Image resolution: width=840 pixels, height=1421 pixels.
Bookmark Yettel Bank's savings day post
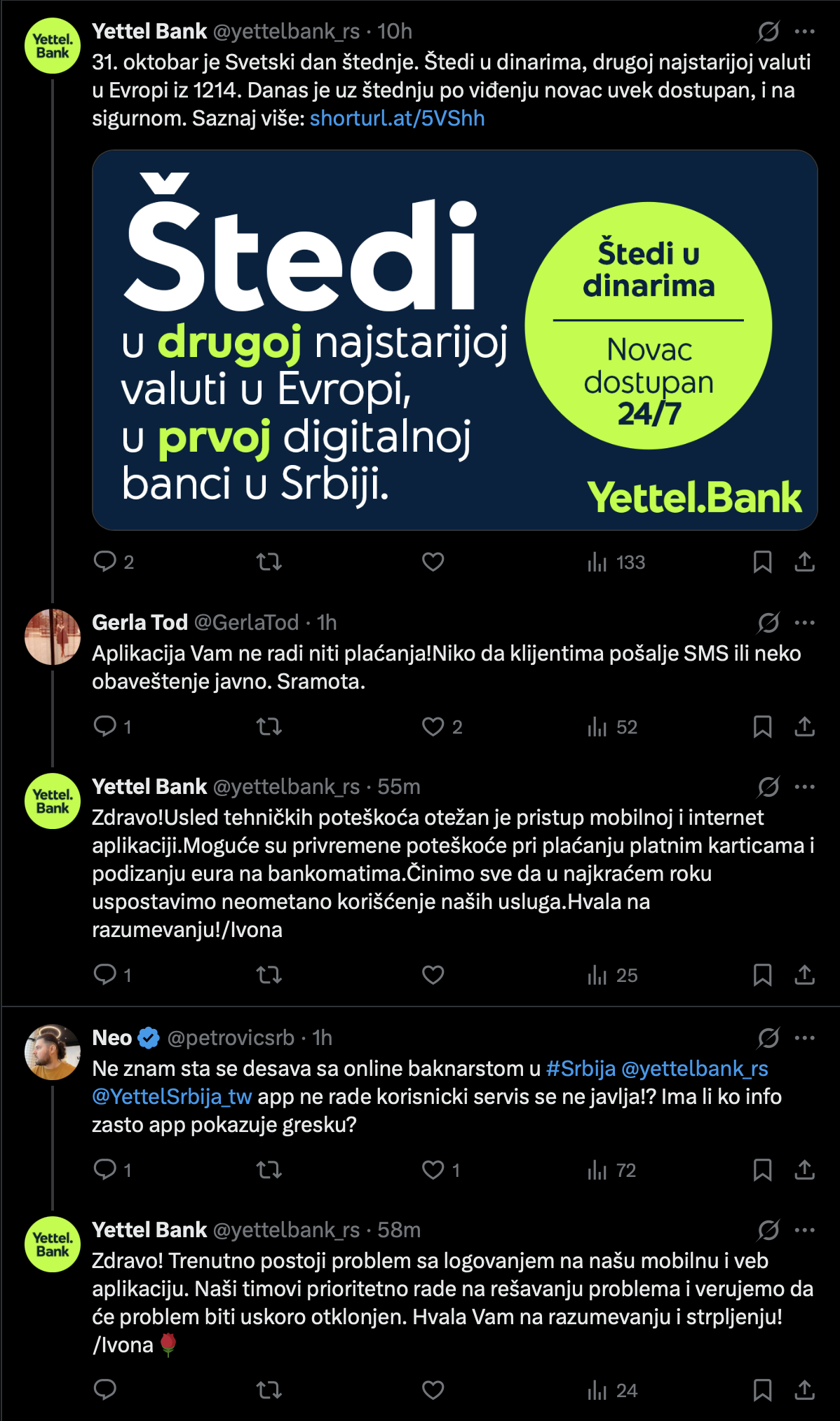click(762, 562)
